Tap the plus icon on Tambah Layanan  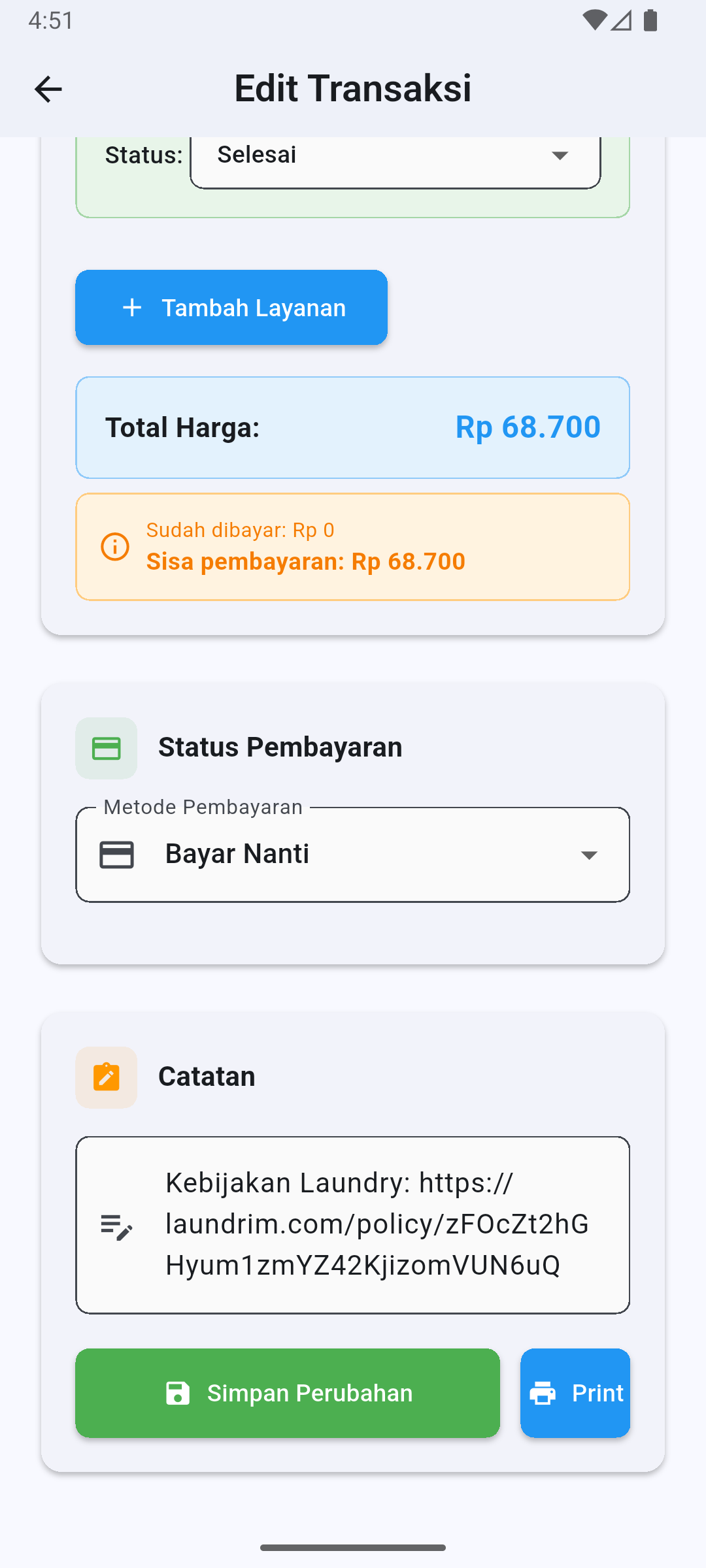[132, 307]
